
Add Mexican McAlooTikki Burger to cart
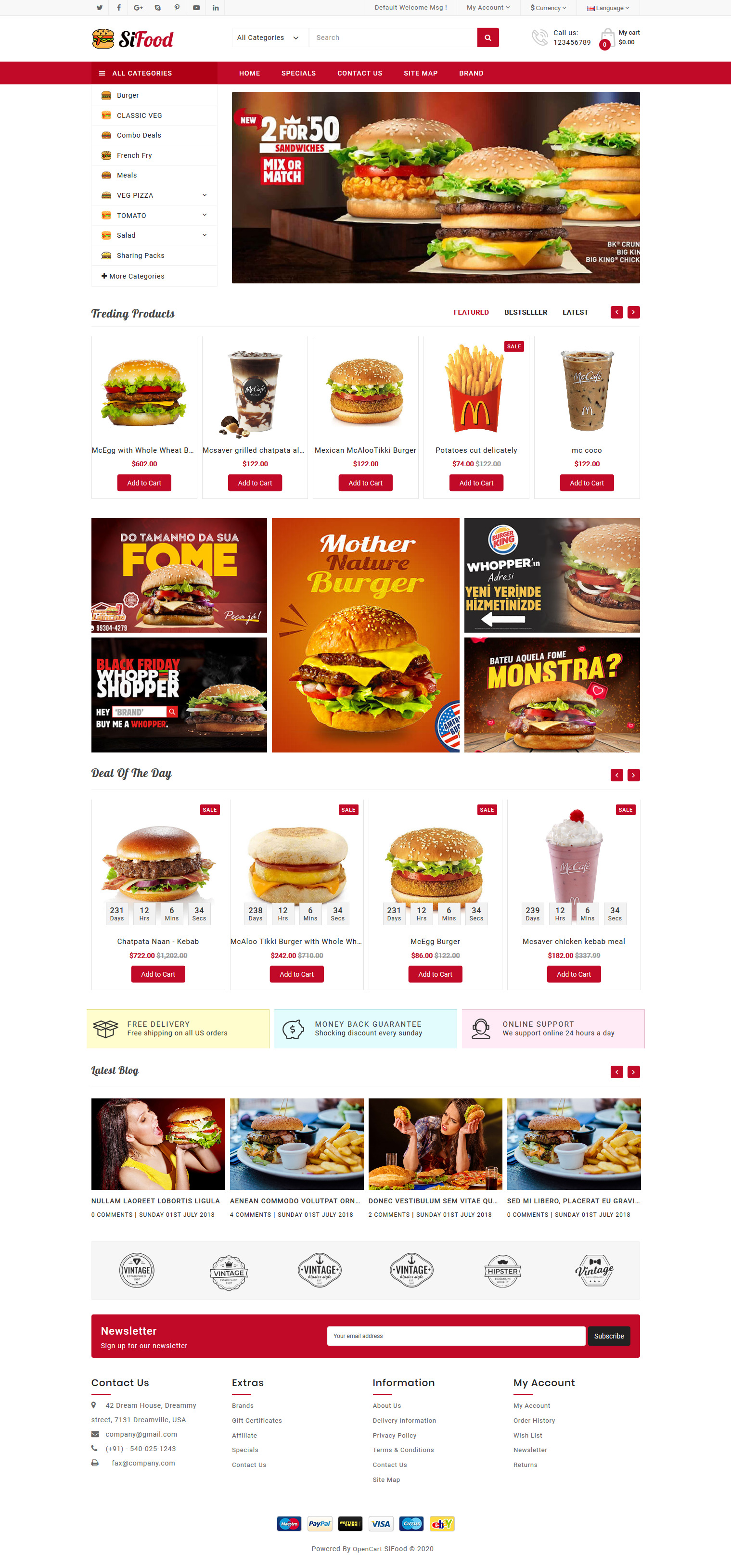click(365, 484)
